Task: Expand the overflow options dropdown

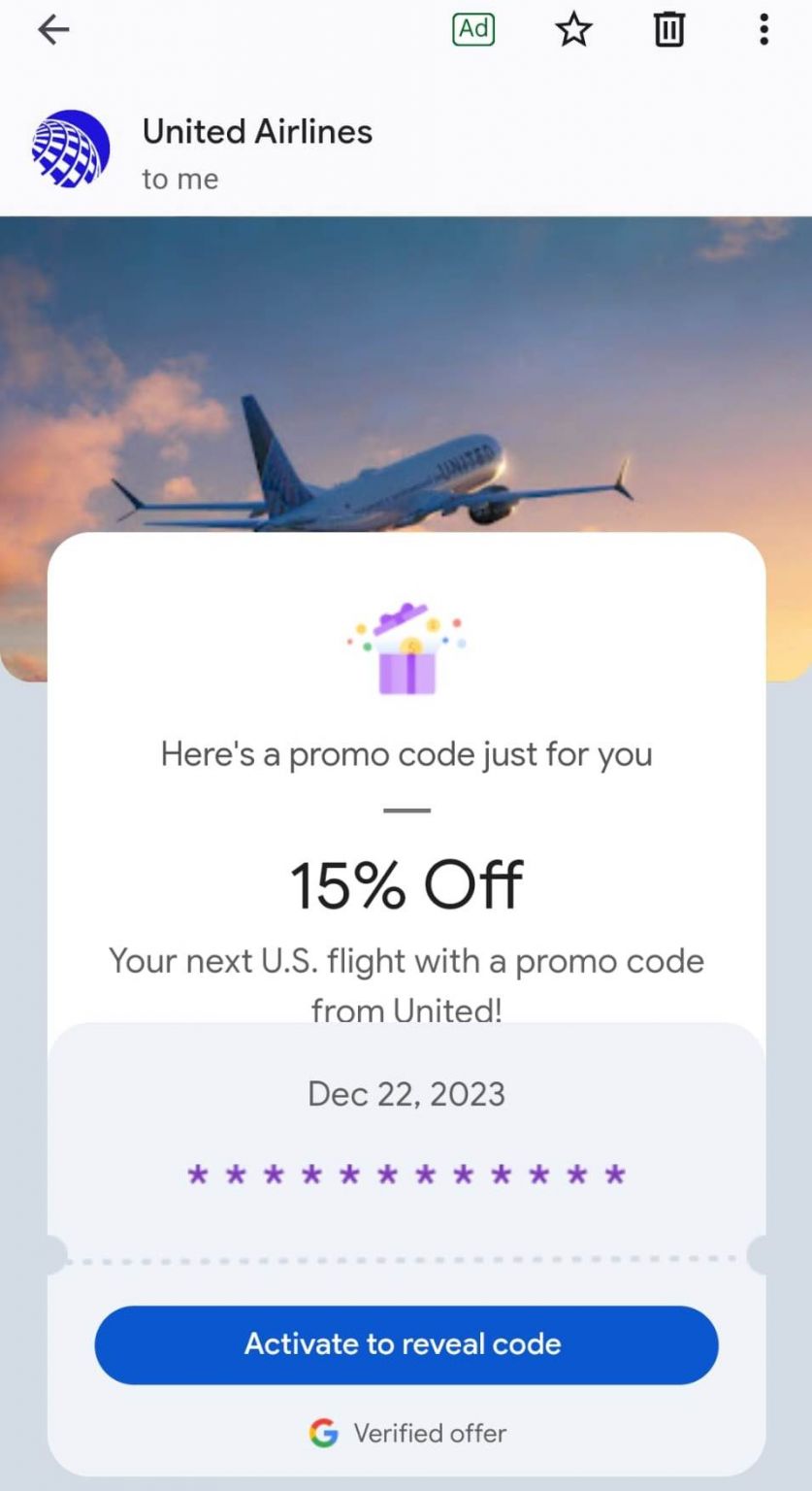Action: (763, 30)
